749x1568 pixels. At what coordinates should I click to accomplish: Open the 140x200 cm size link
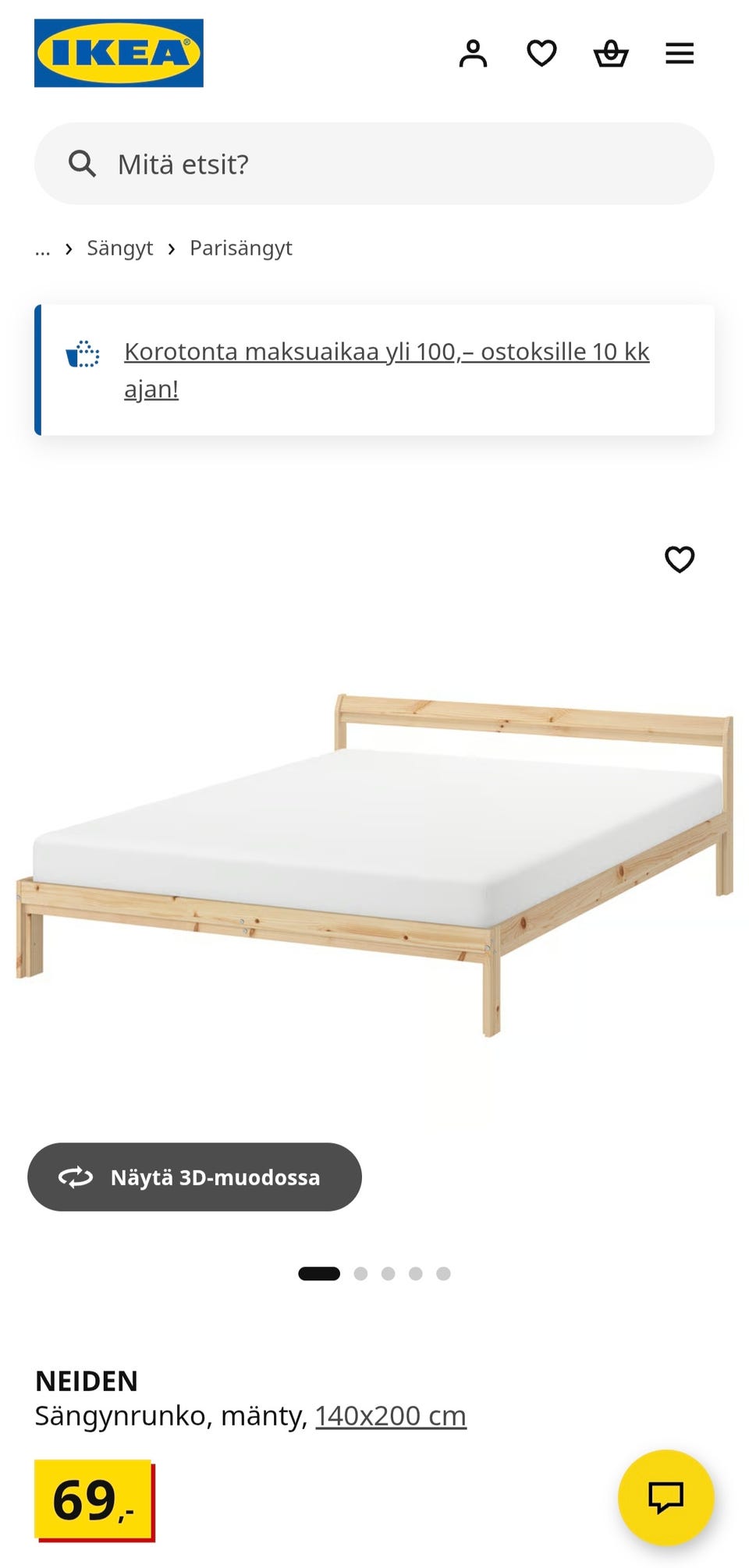pyautogui.click(x=390, y=1415)
